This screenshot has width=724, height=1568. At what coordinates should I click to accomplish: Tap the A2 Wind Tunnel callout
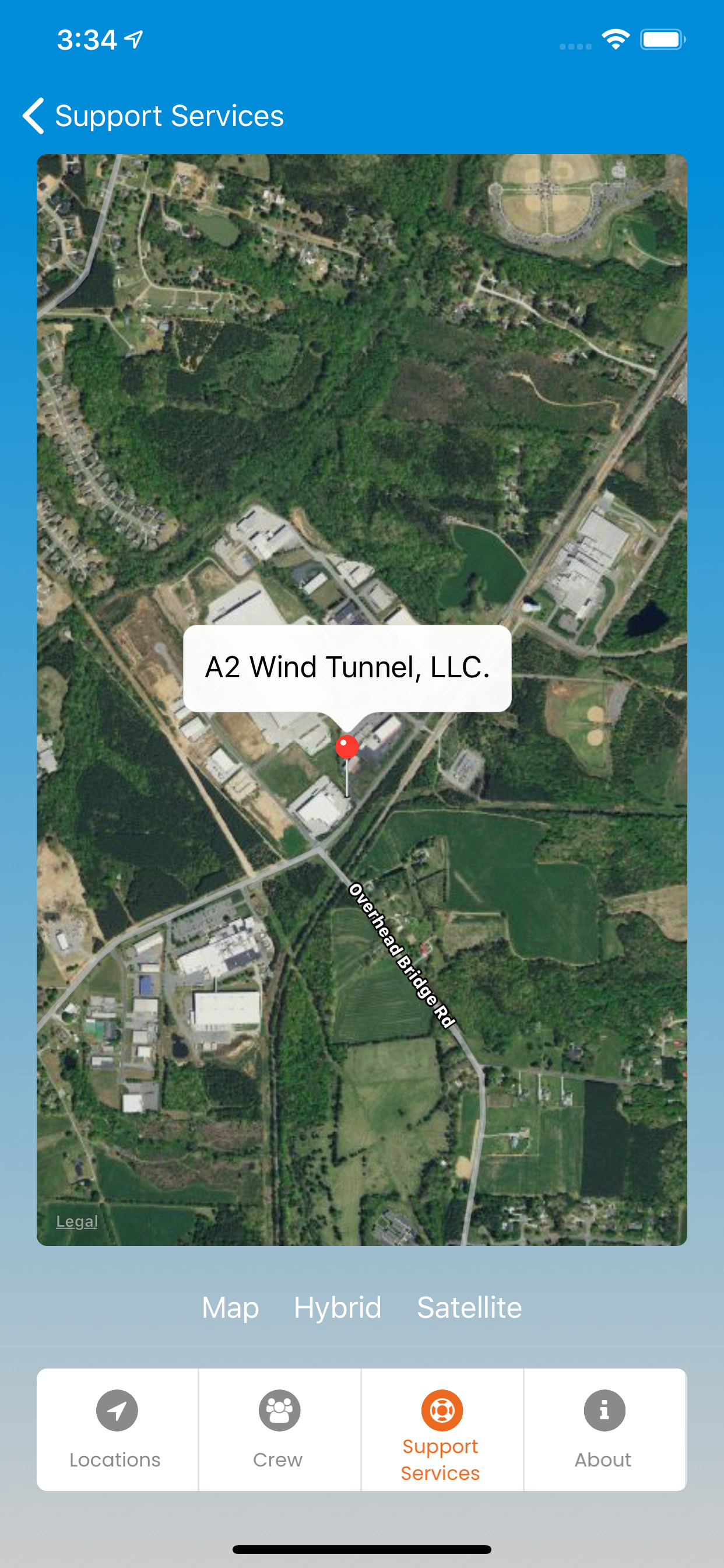coord(347,668)
